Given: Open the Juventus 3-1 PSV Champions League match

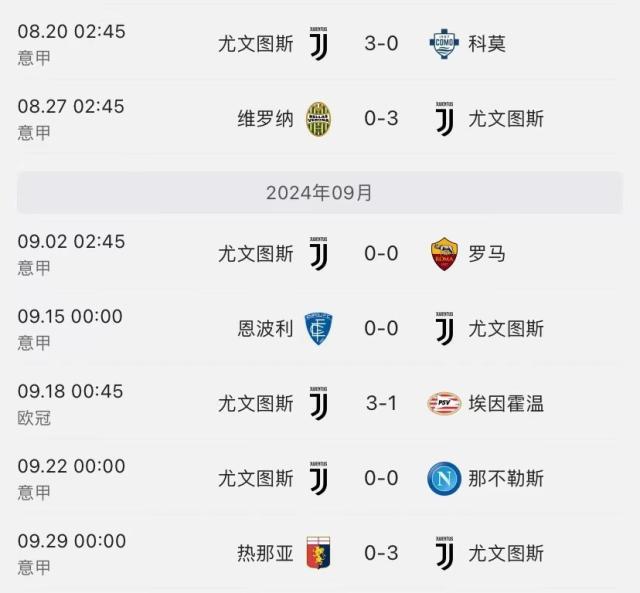Looking at the screenshot, I should pos(381,404).
